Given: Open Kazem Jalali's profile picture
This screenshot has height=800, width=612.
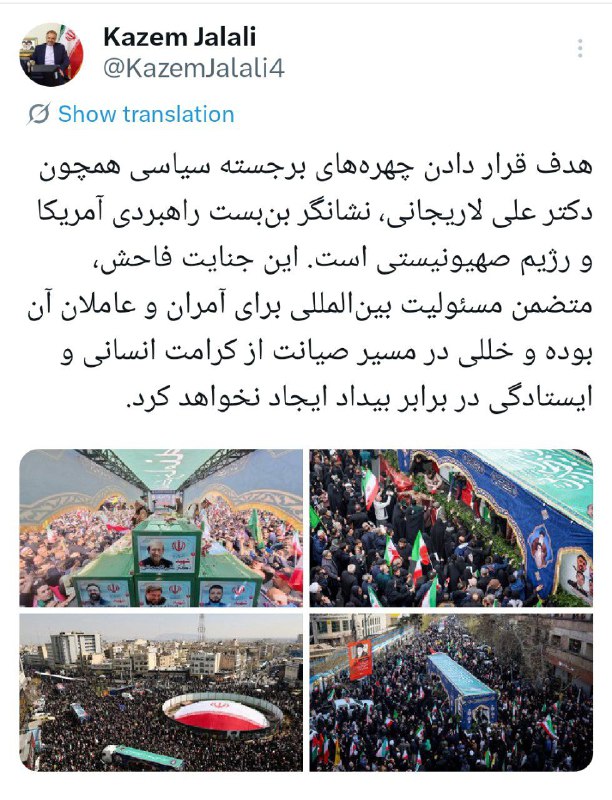Looking at the screenshot, I should click(51, 55).
